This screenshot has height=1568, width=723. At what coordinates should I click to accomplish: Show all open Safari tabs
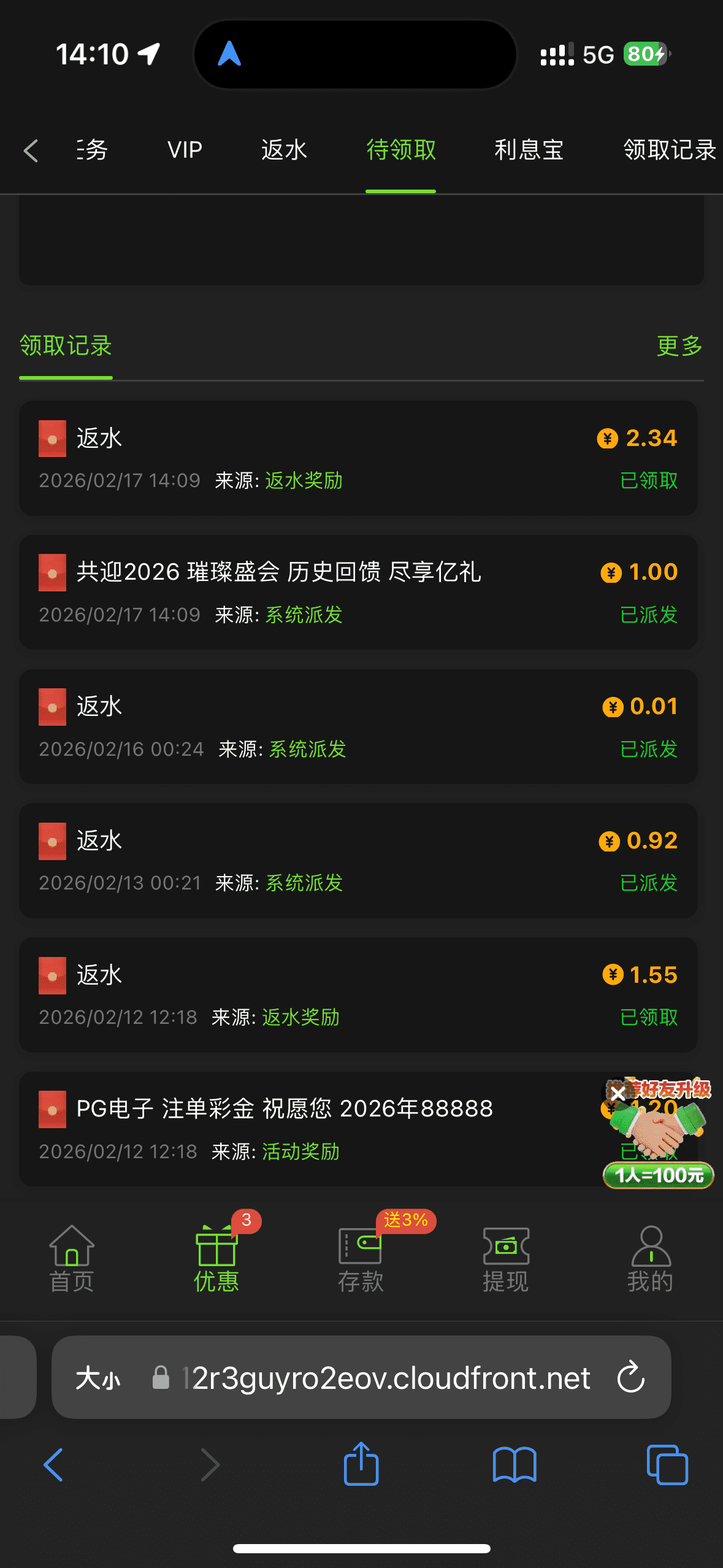(667, 1465)
